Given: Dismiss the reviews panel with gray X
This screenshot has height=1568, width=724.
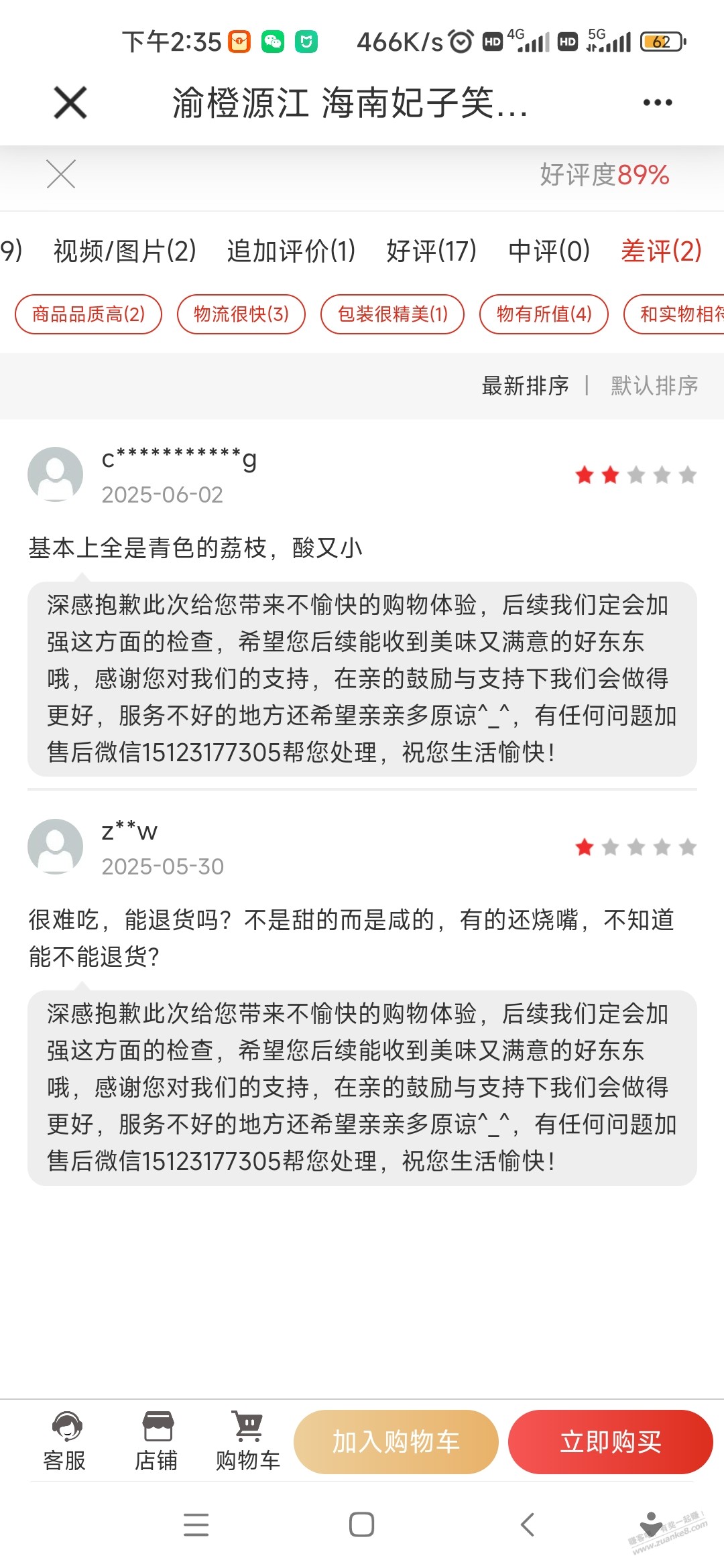Looking at the screenshot, I should (61, 174).
